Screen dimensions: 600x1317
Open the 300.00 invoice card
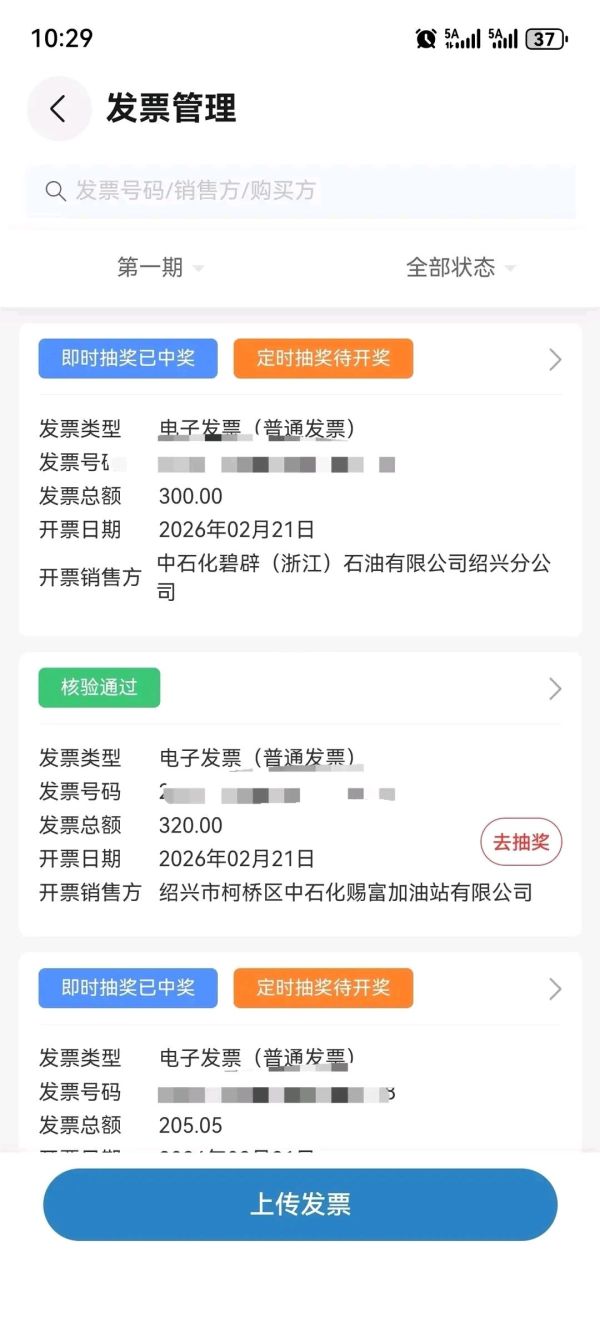(x=555, y=360)
